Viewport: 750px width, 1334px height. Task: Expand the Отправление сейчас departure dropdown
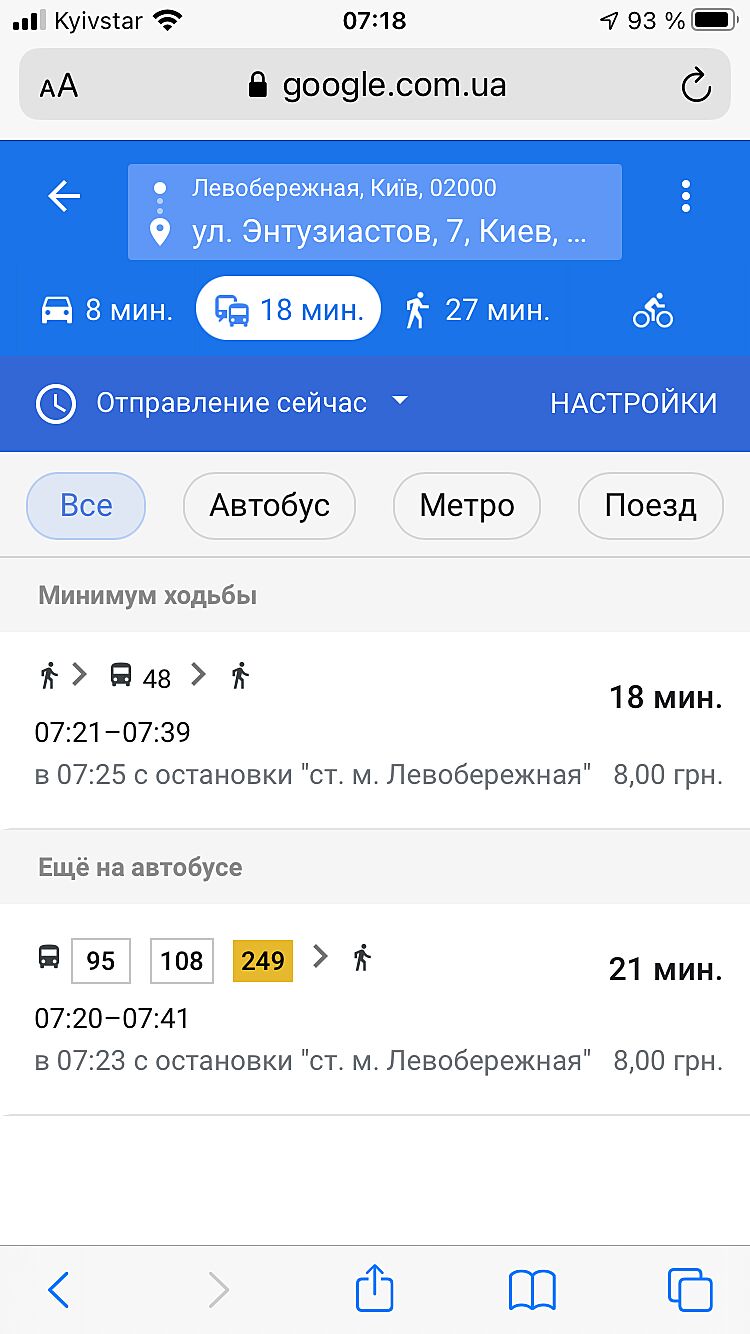click(x=222, y=403)
